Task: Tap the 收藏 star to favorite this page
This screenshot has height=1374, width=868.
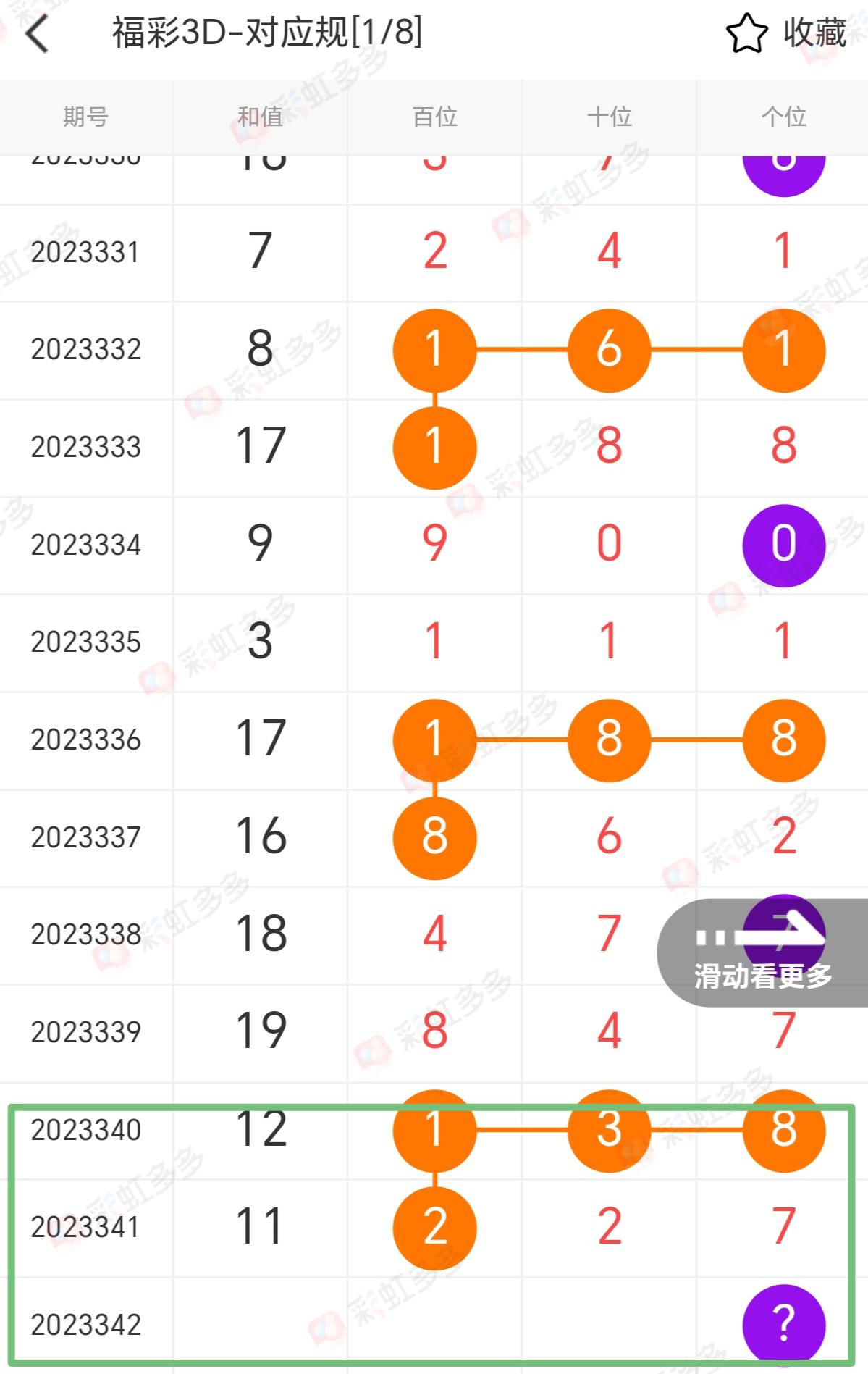Action: click(x=746, y=33)
